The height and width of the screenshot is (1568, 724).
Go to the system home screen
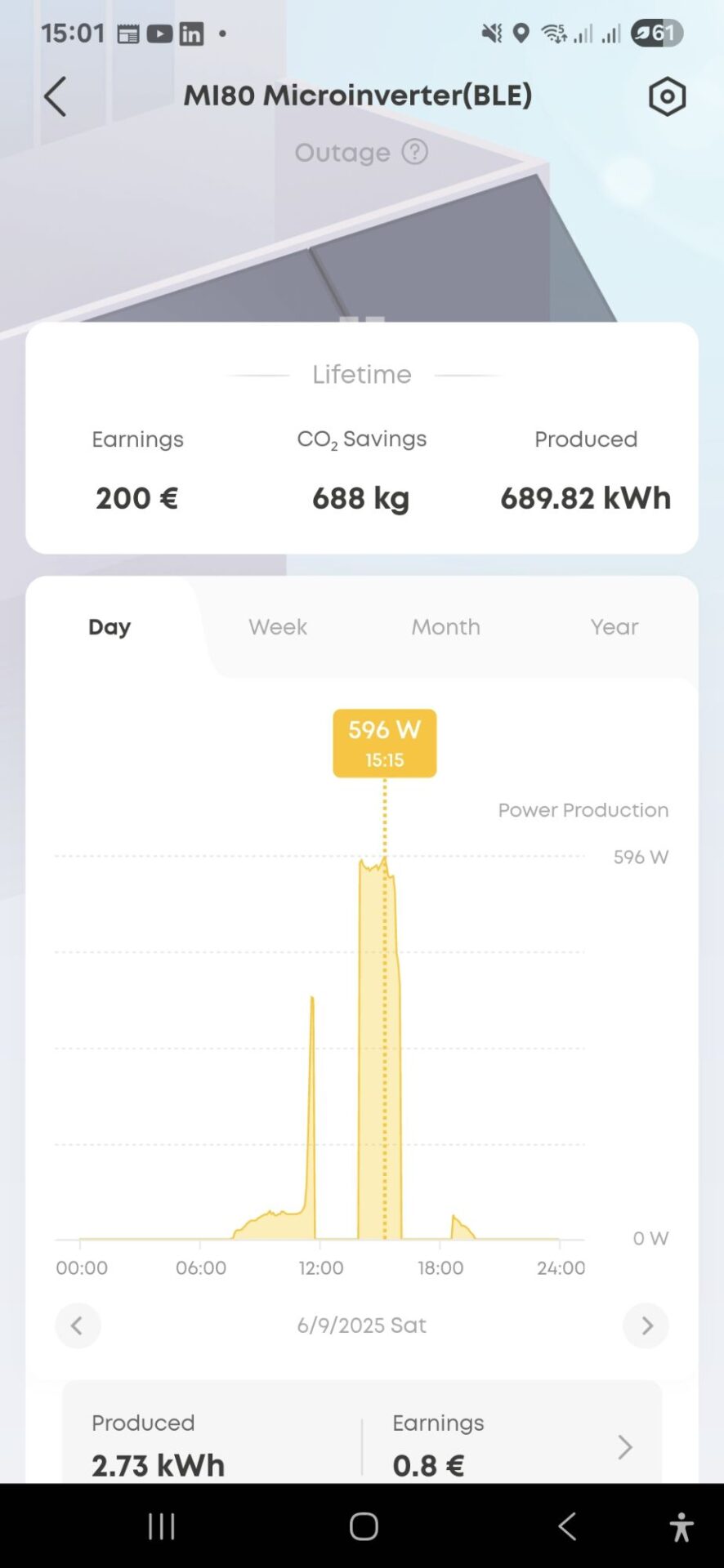click(364, 1526)
